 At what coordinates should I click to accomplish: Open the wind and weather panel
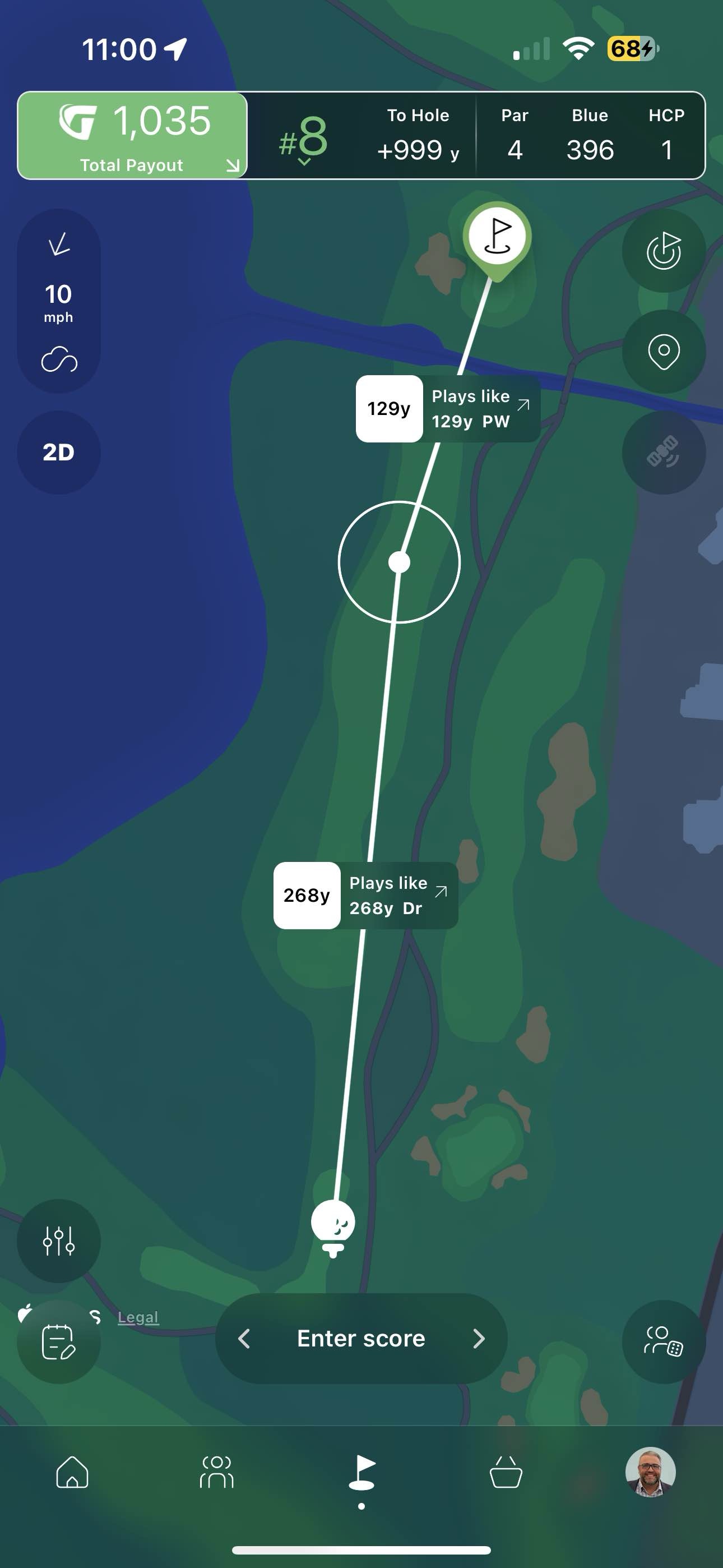58,301
